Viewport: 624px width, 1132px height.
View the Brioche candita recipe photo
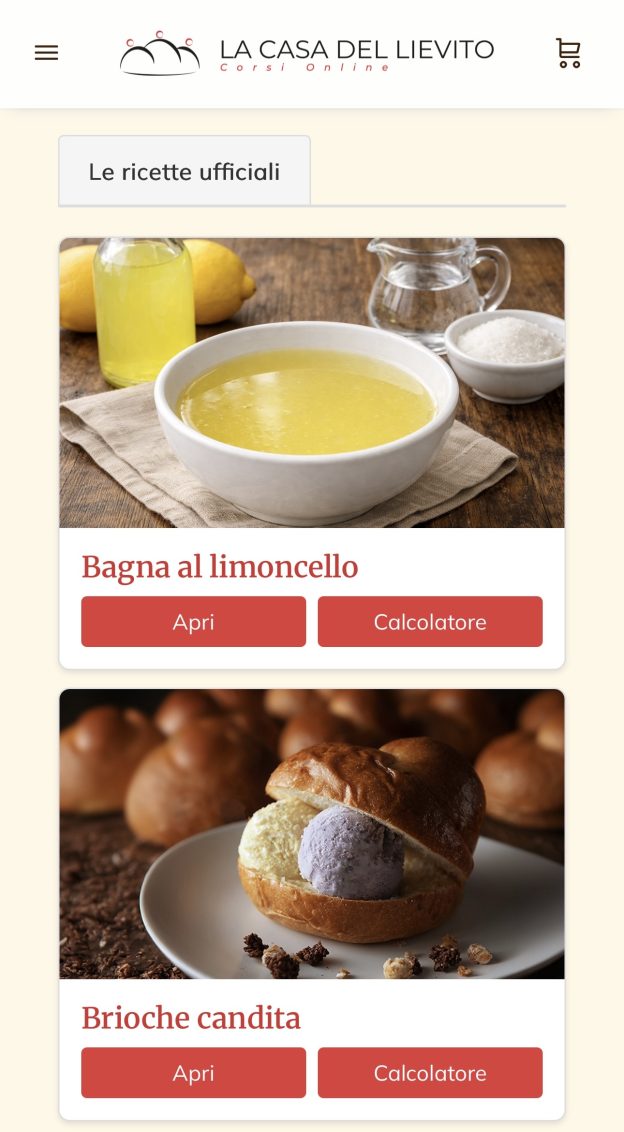tap(312, 834)
